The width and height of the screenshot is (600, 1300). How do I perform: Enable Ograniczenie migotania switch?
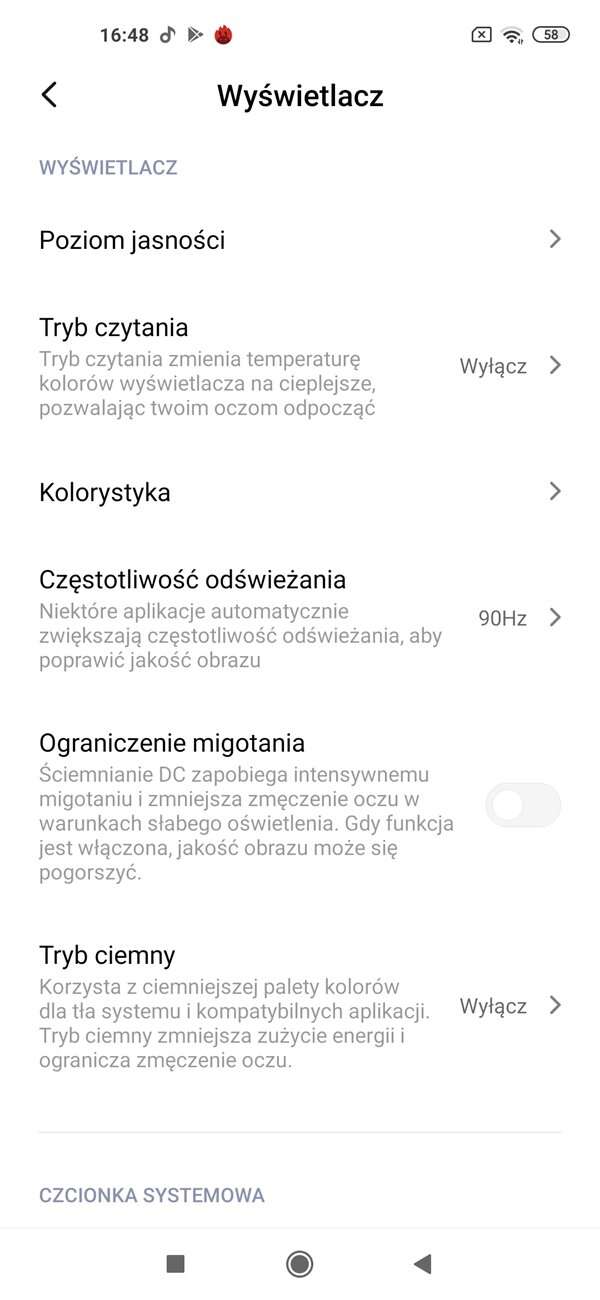[523, 805]
